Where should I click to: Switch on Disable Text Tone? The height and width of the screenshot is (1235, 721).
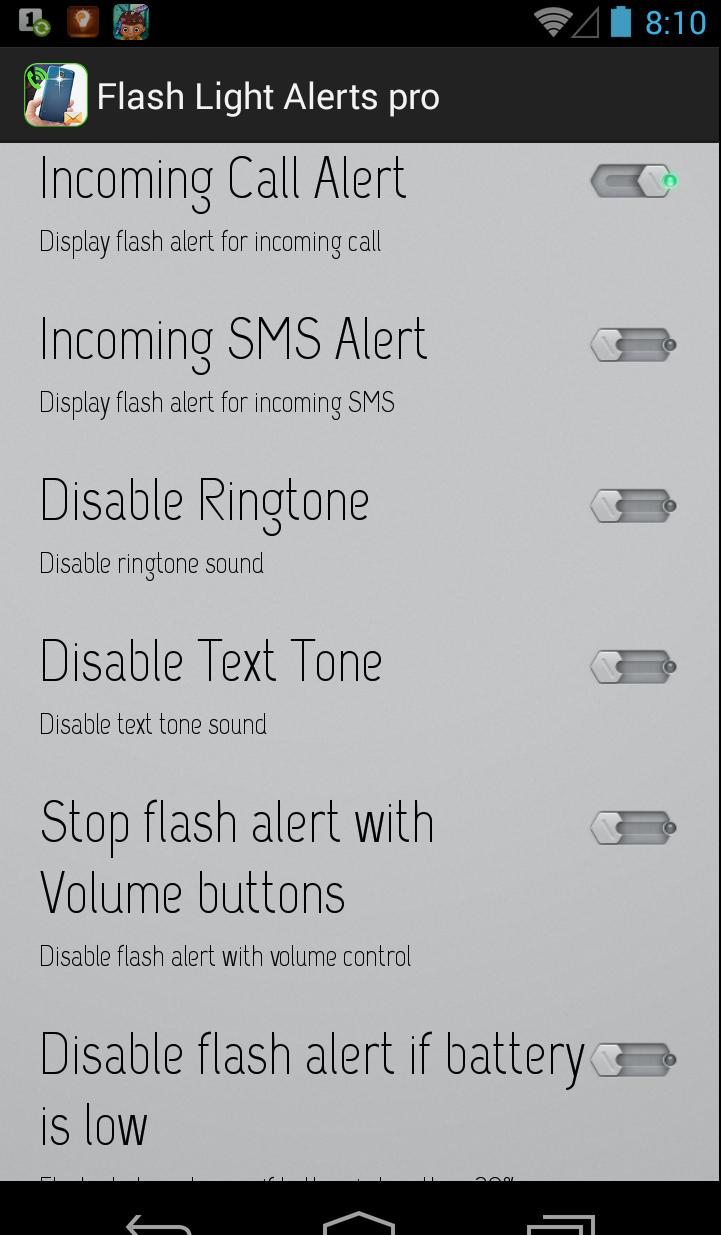pyautogui.click(x=633, y=667)
